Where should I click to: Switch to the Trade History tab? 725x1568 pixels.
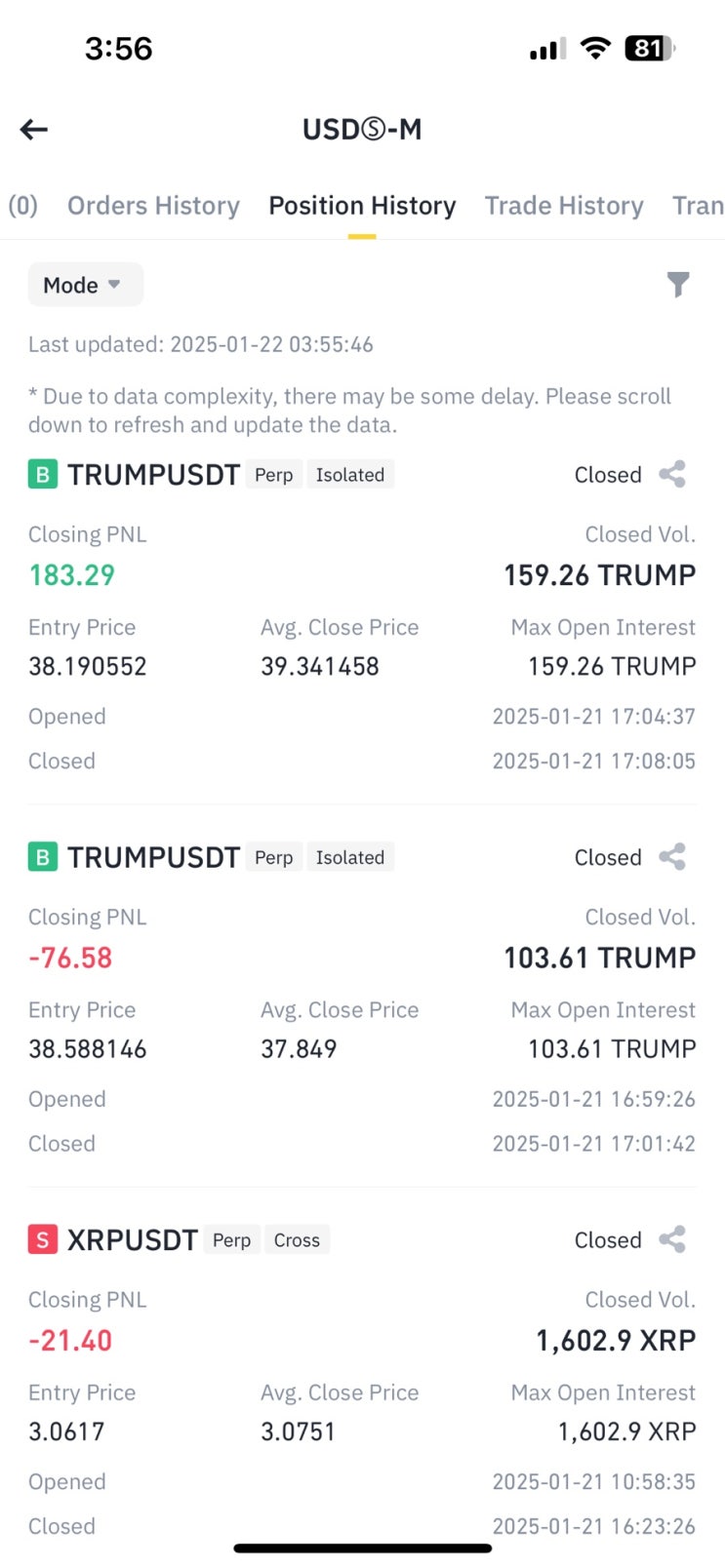point(564,206)
